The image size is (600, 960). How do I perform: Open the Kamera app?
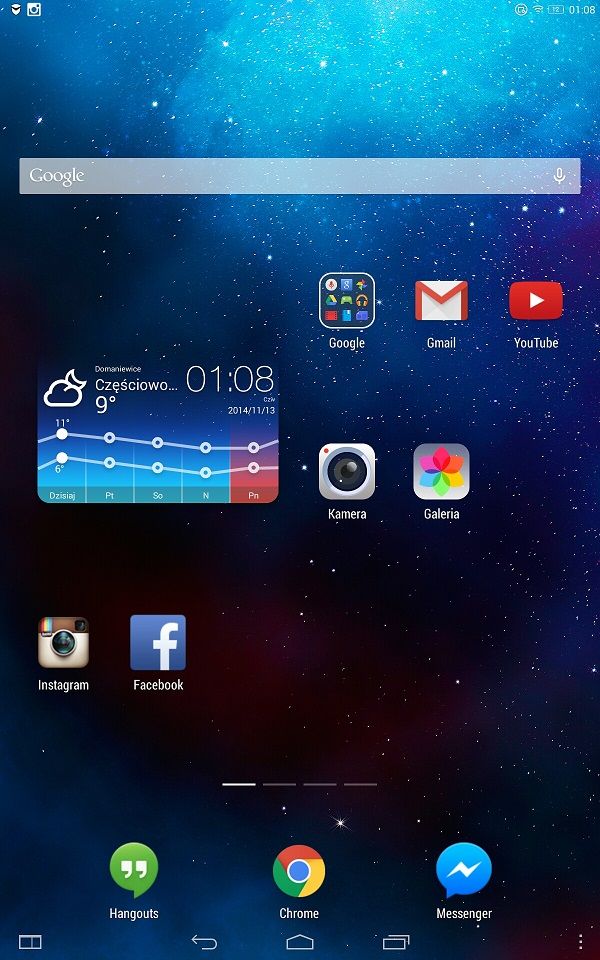pyautogui.click(x=347, y=472)
